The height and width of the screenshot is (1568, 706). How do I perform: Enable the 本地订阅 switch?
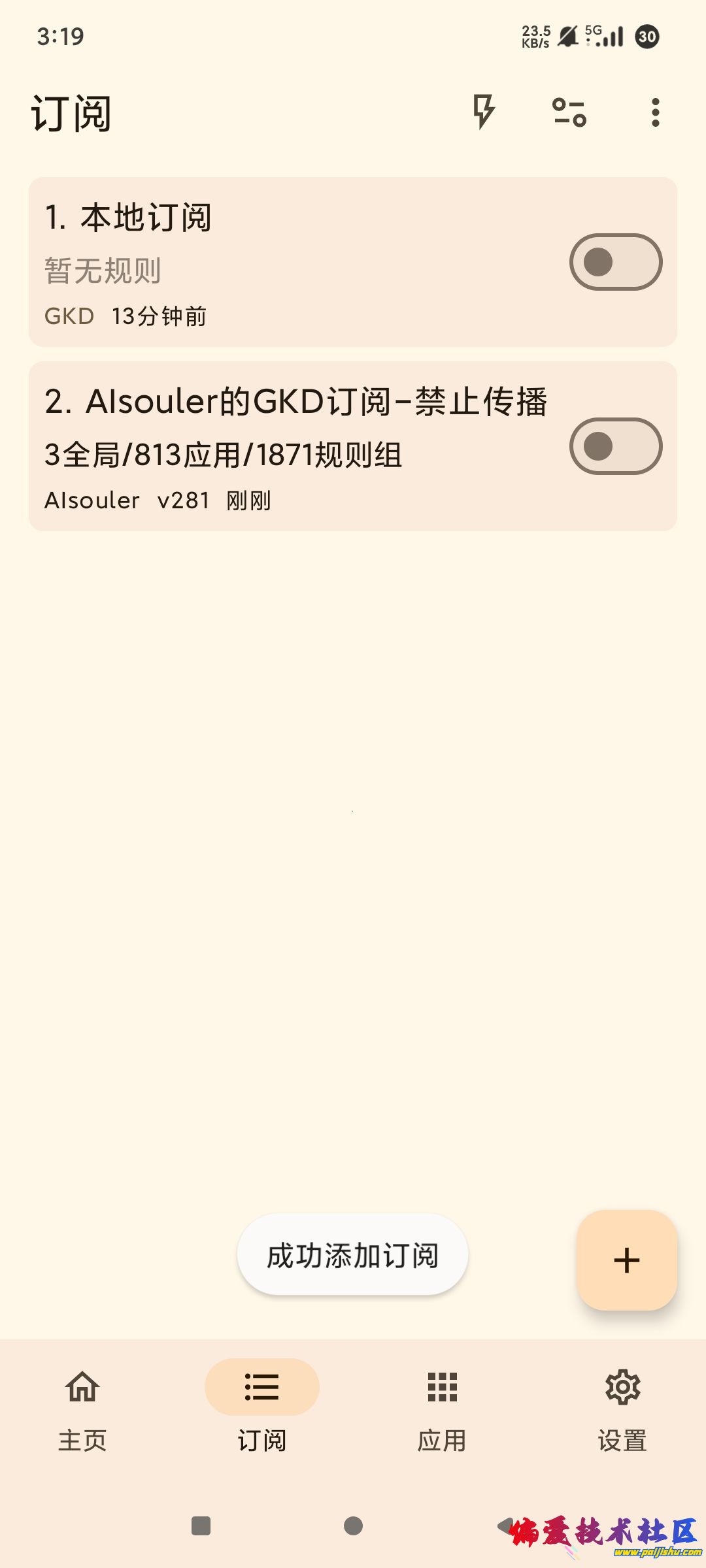tap(615, 262)
